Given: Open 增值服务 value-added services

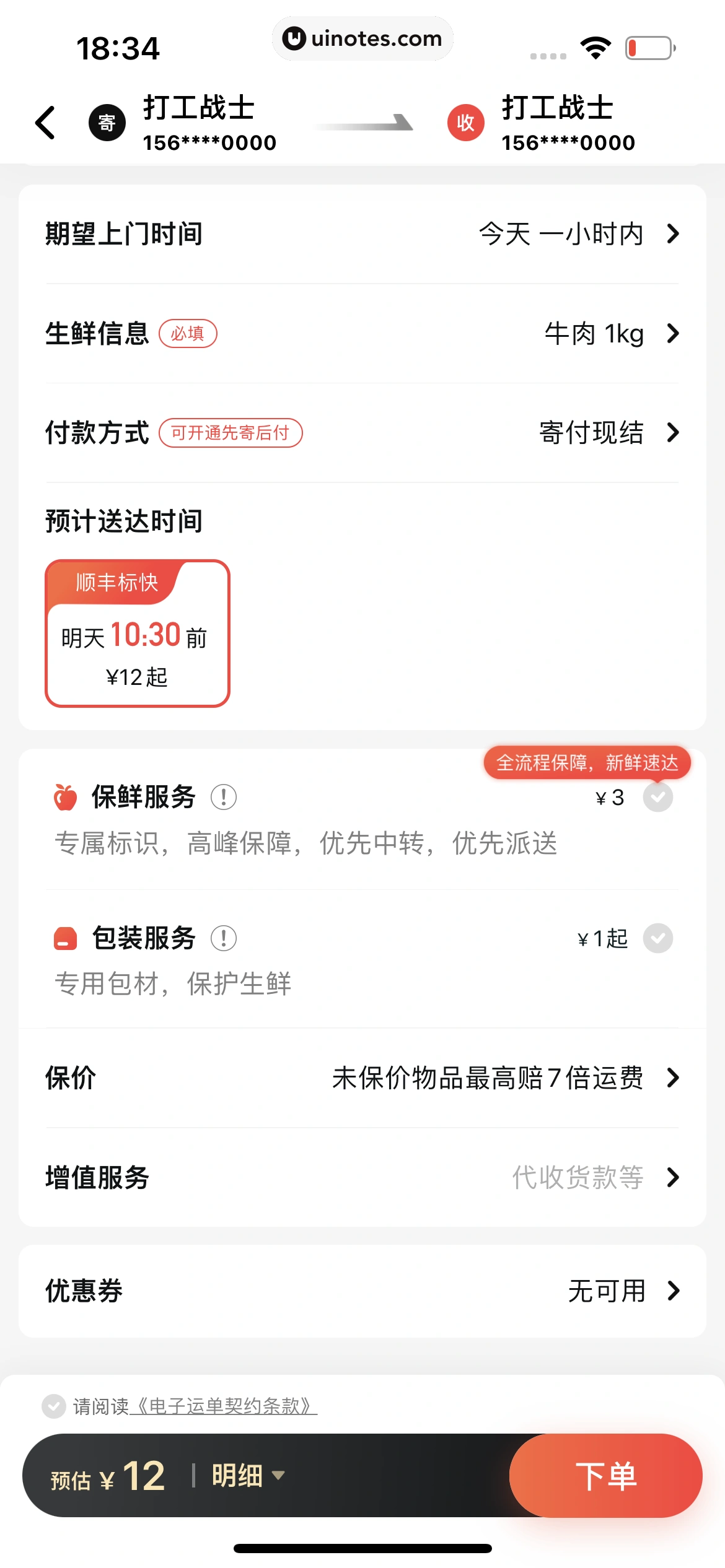Looking at the screenshot, I should [x=362, y=1177].
